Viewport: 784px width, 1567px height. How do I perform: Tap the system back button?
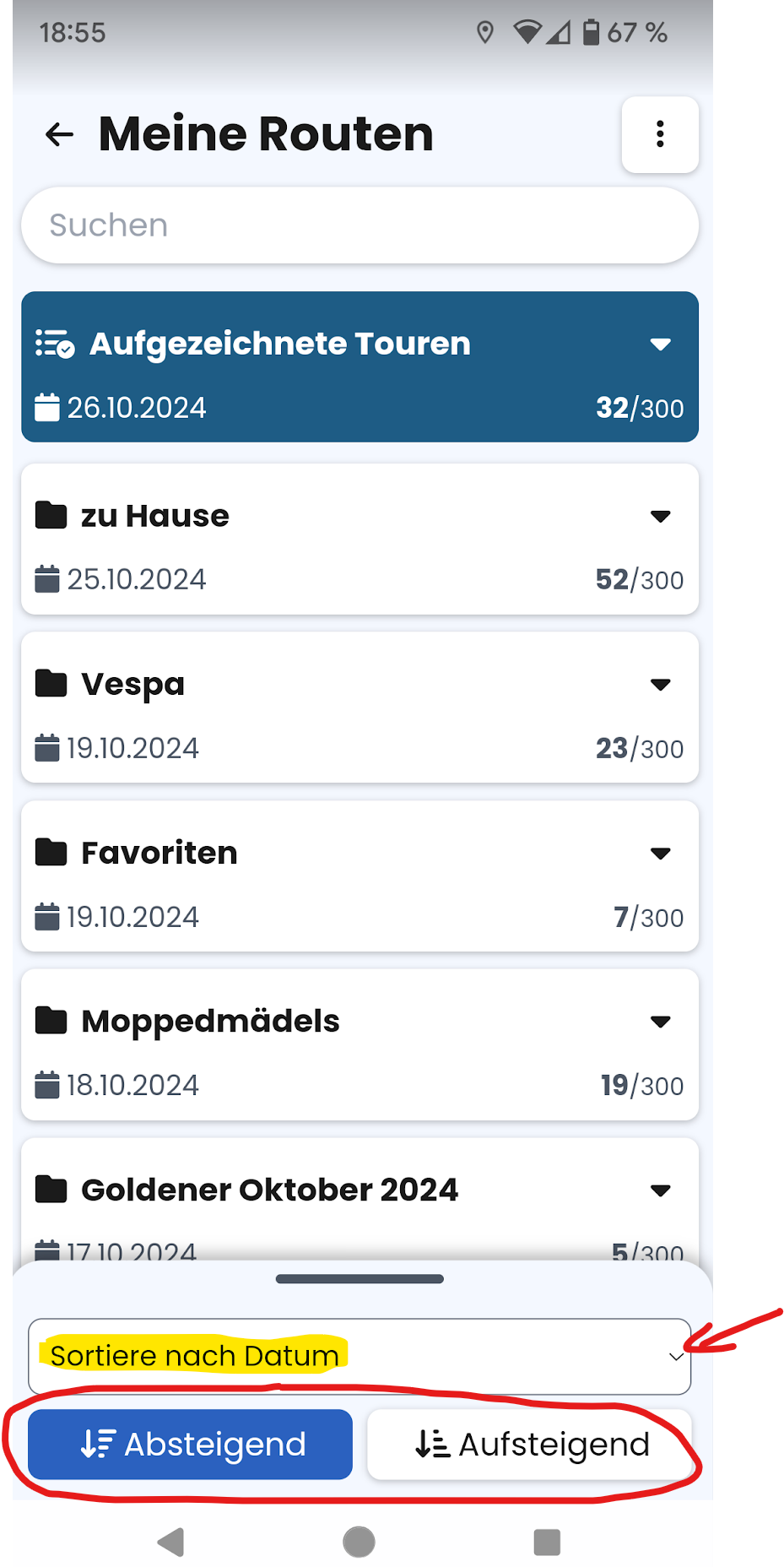[x=171, y=1542]
